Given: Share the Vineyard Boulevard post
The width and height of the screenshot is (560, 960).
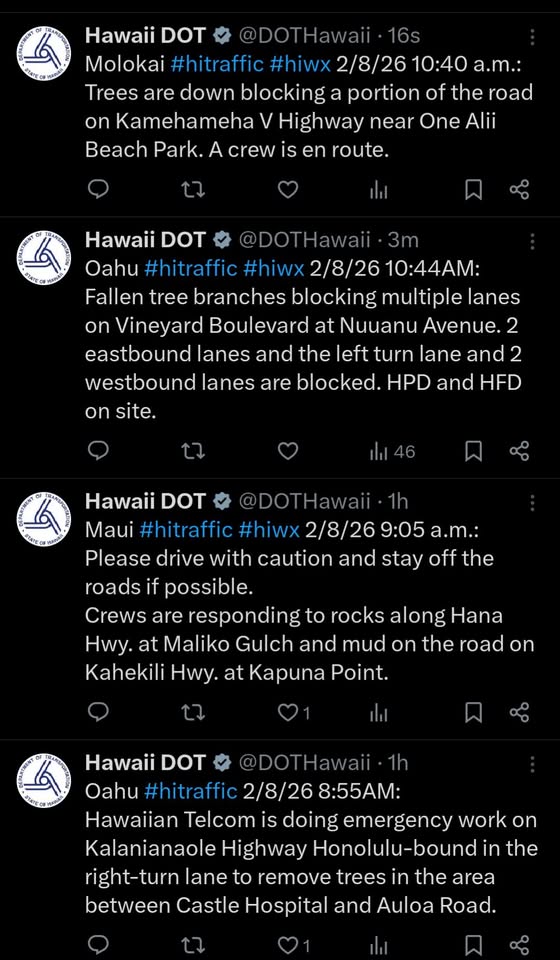Looking at the screenshot, I should click(519, 452).
